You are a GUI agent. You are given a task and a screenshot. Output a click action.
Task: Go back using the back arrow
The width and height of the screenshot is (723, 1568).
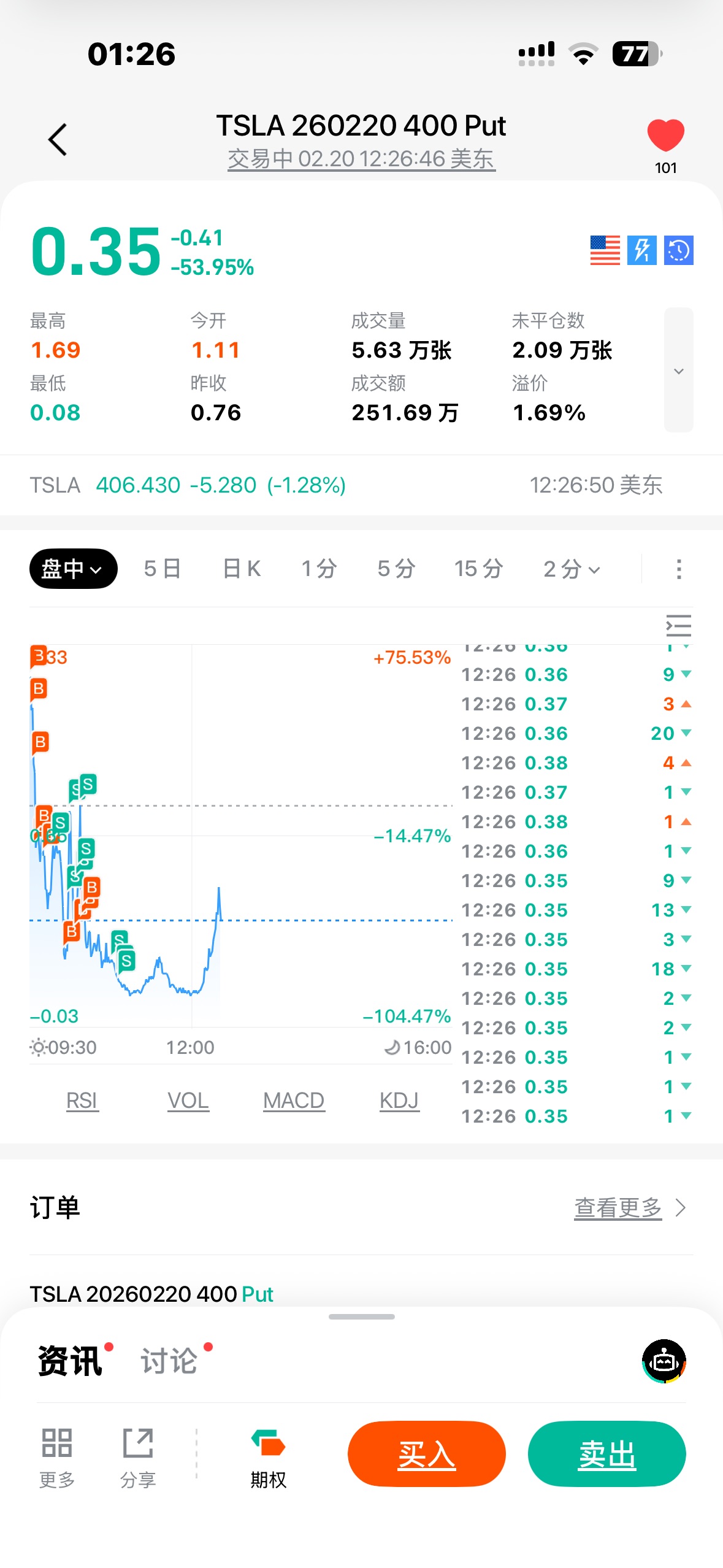point(58,140)
